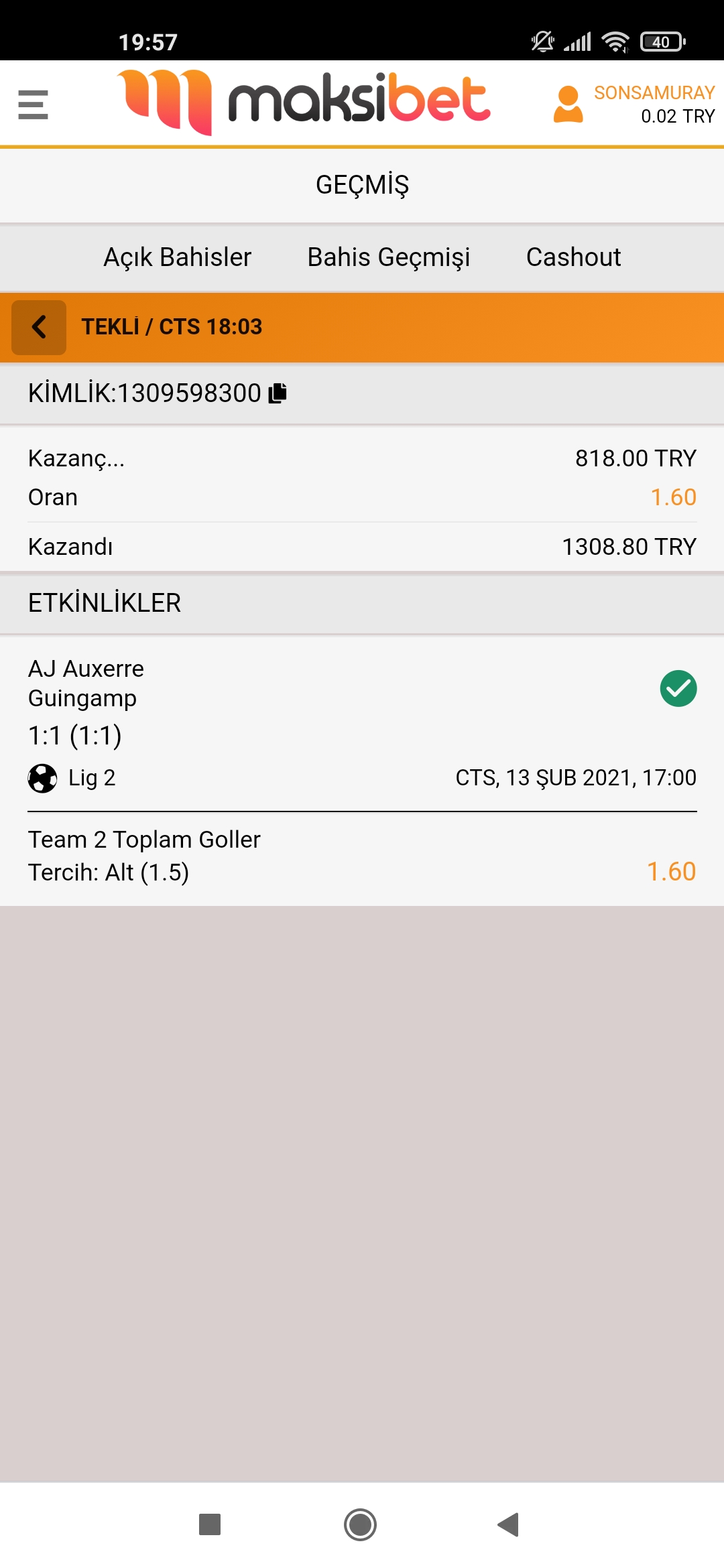The height and width of the screenshot is (1568, 724).
Task: Tap the system home button
Action: pos(360,1524)
